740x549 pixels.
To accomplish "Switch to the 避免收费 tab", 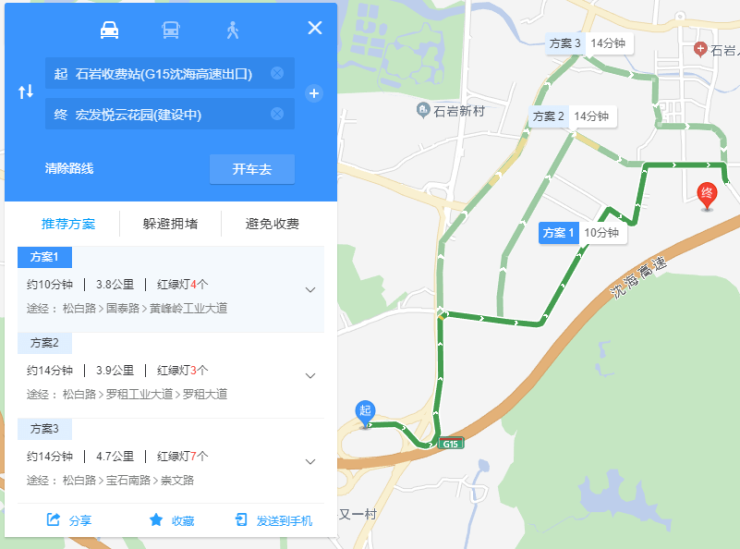I will tap(272, 224).
